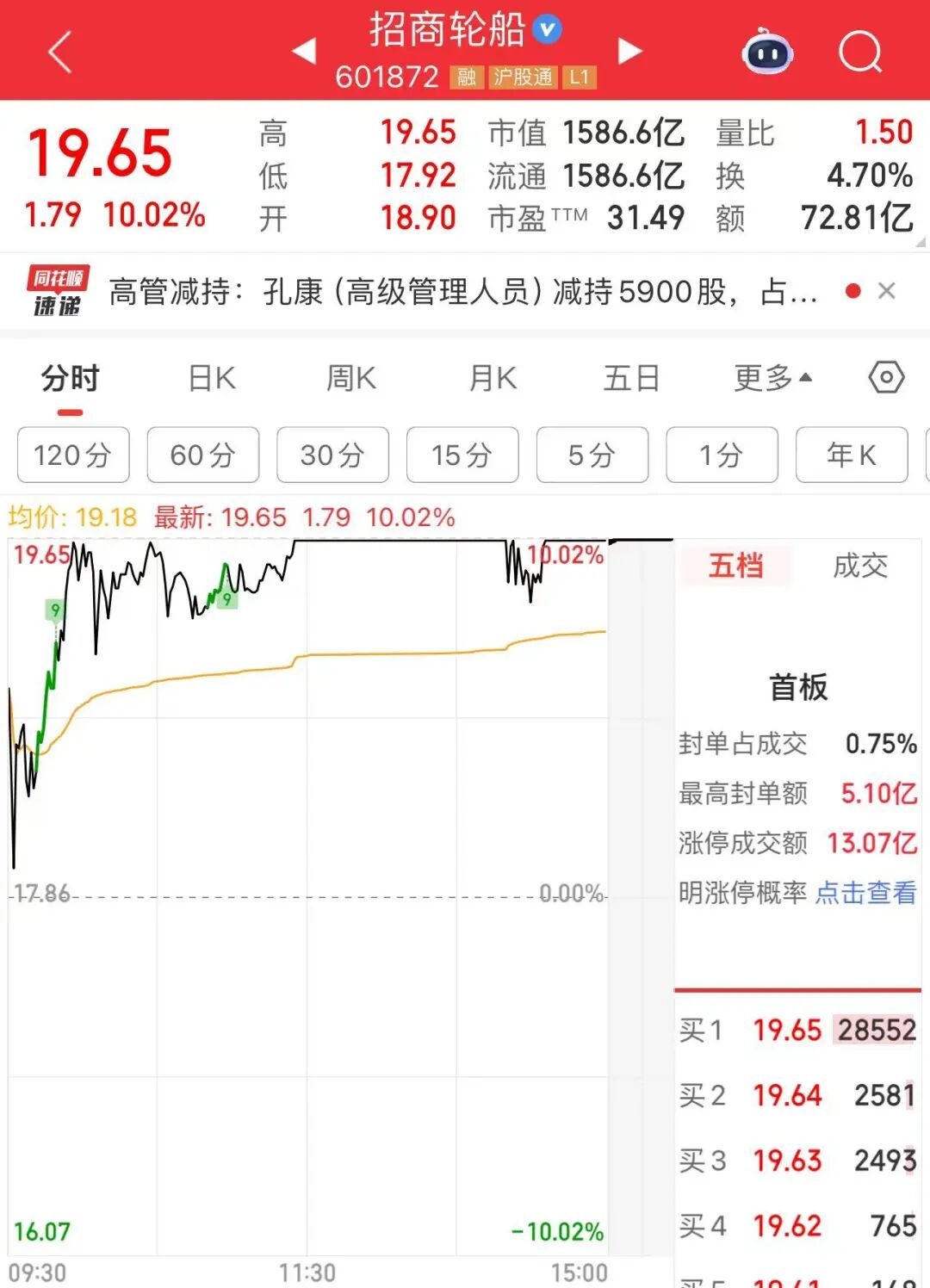930x1288 pixels.
Task: Switch to the 成交 panel tab
Action: point(859,567)
